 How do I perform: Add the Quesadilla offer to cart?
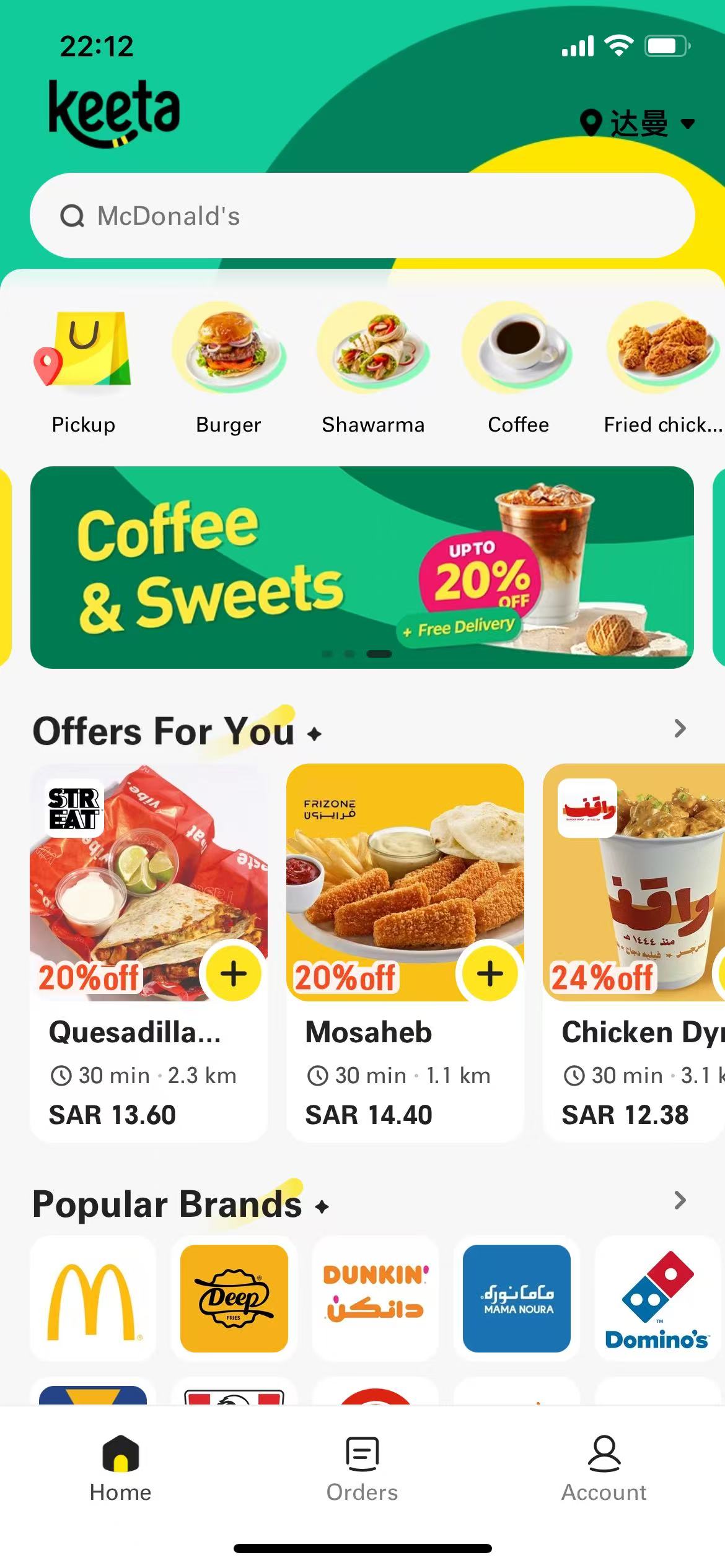tap(234, 973)
